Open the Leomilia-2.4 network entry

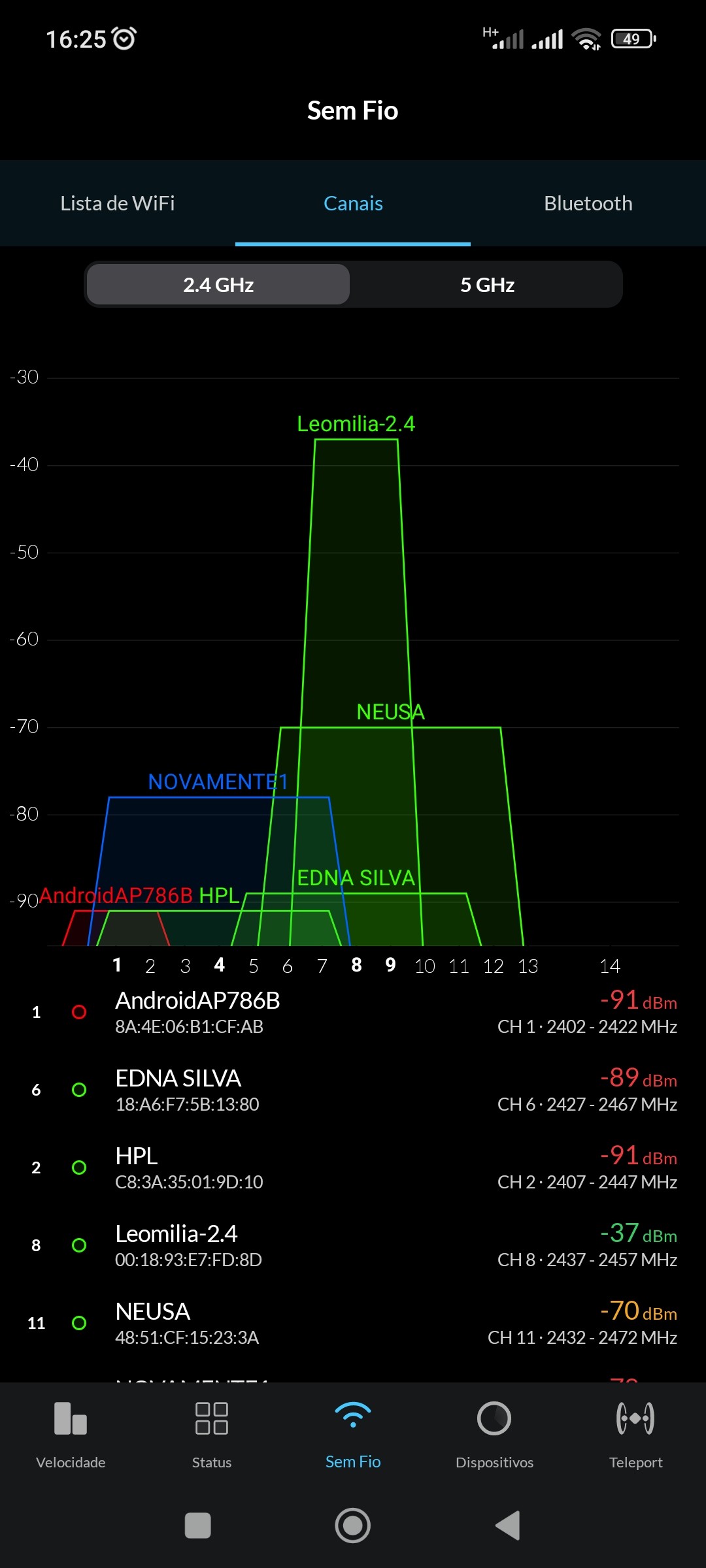(x=353, y=1245)
